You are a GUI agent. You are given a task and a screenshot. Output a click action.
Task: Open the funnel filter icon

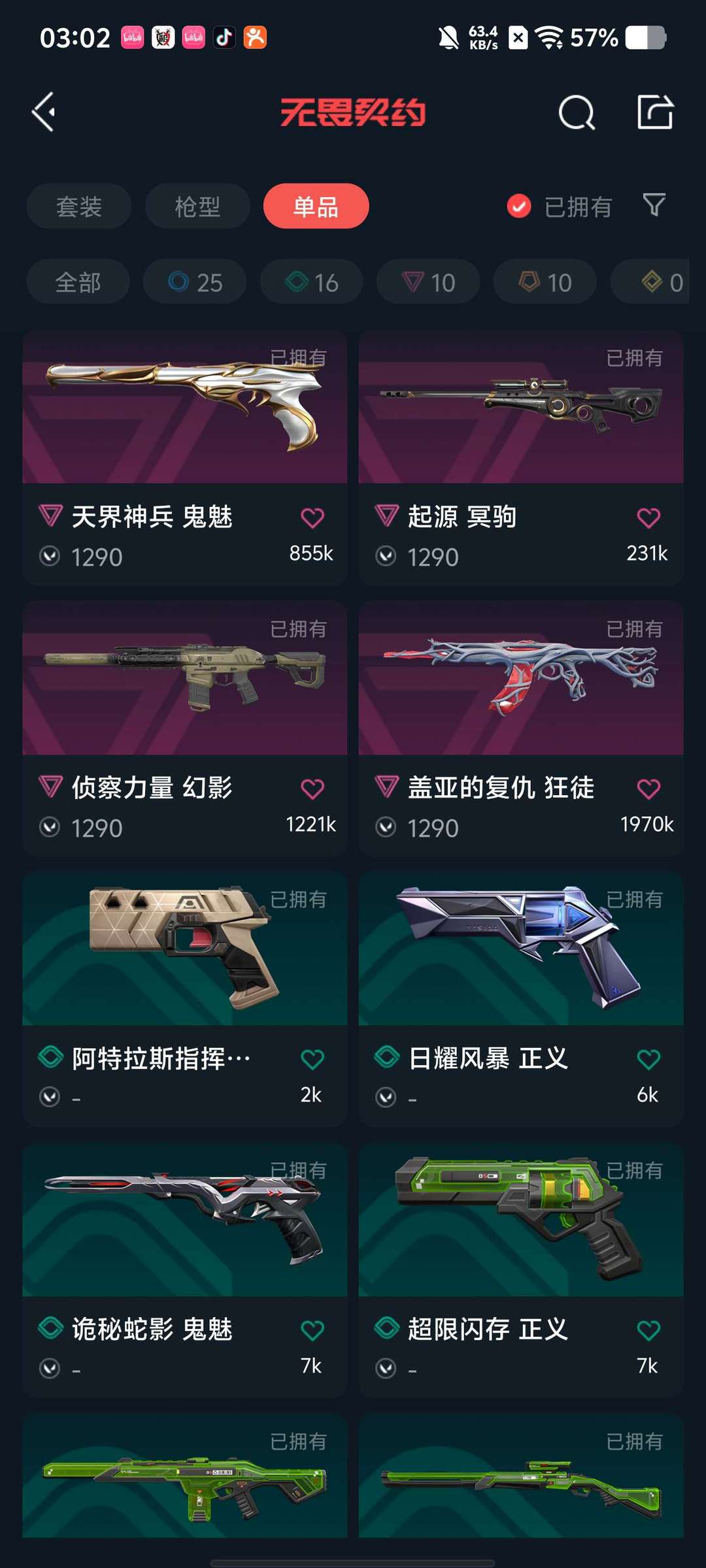[x=654, y=205]
